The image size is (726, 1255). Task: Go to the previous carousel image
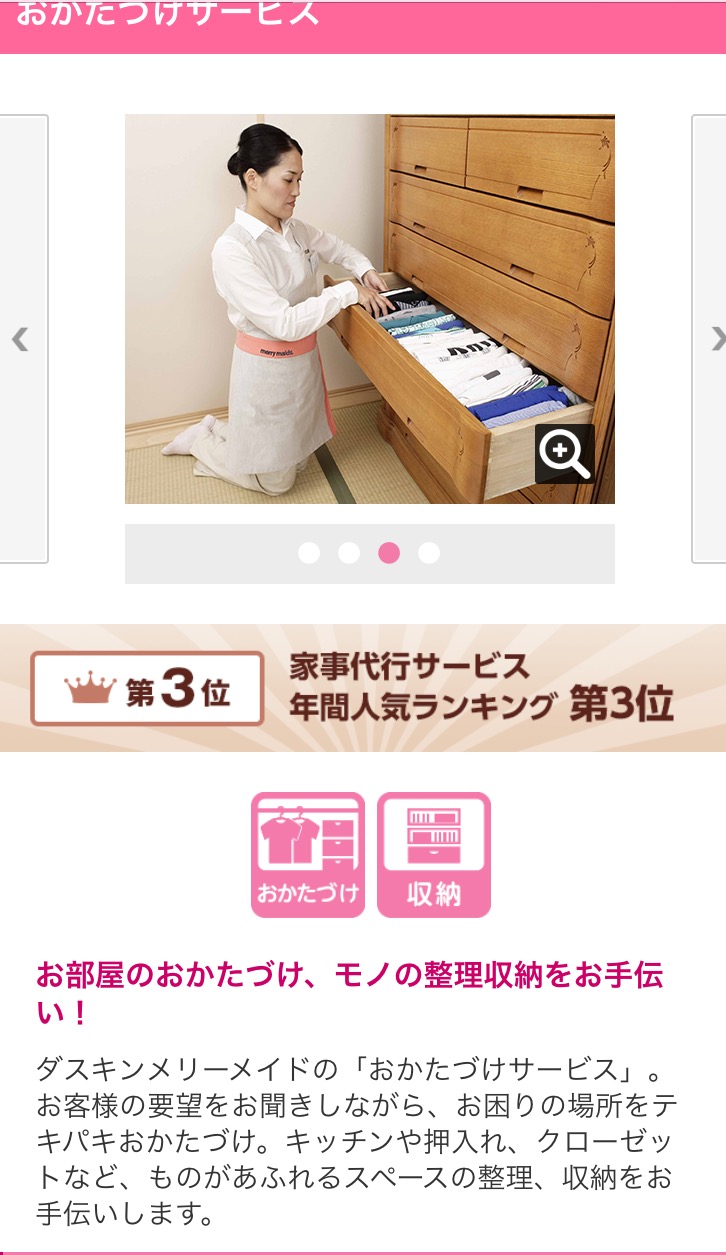(x=20, y=339)
